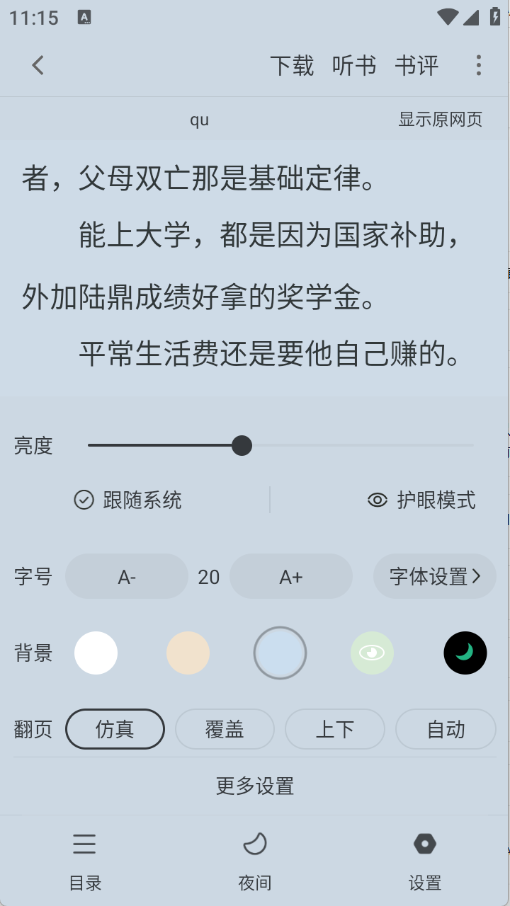Image resolution: width=510 pixels, height=906 pixels.
Task: Open 书评 book reviews
Action: point(416,66)
